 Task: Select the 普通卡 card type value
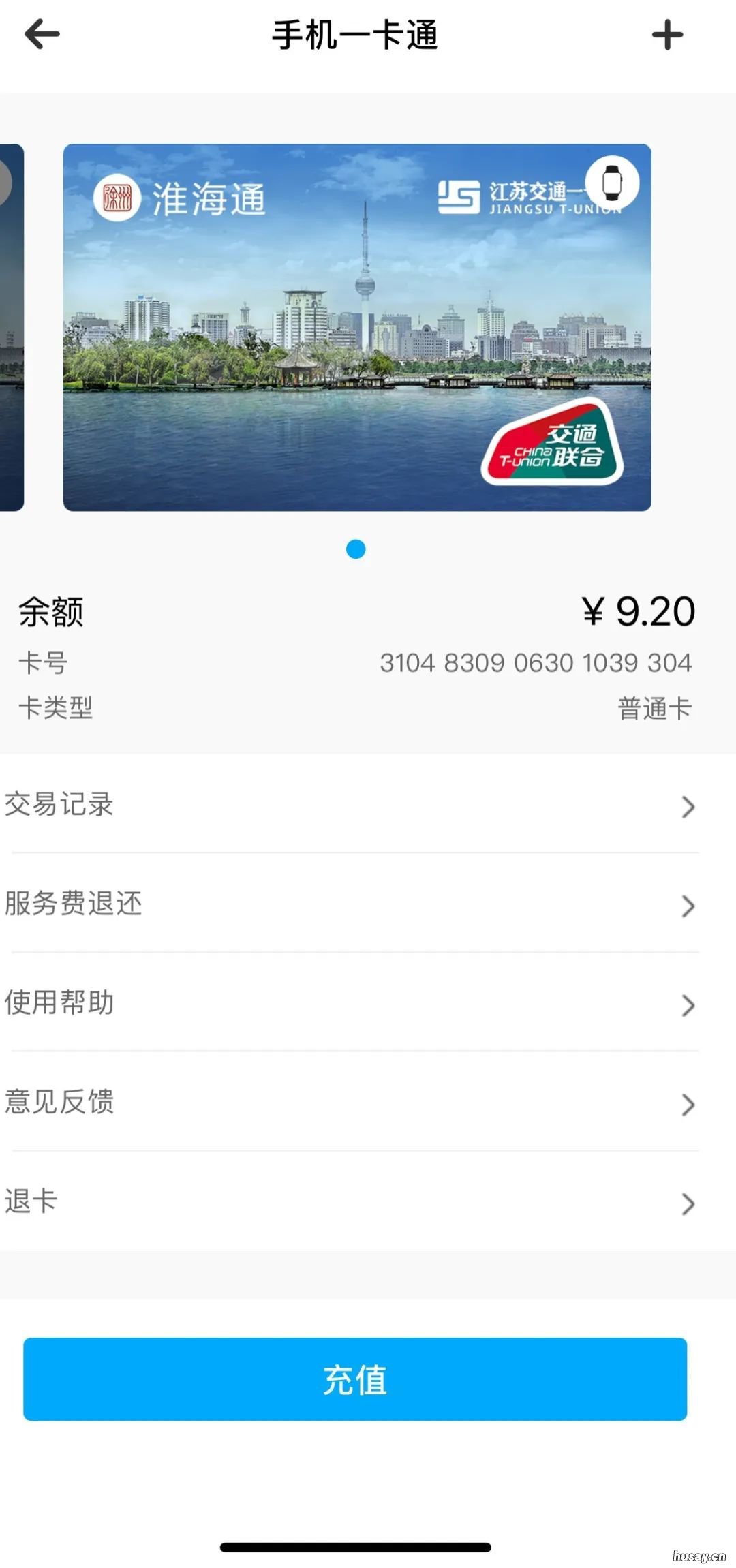pyautogui.click(x=656, y=709)
